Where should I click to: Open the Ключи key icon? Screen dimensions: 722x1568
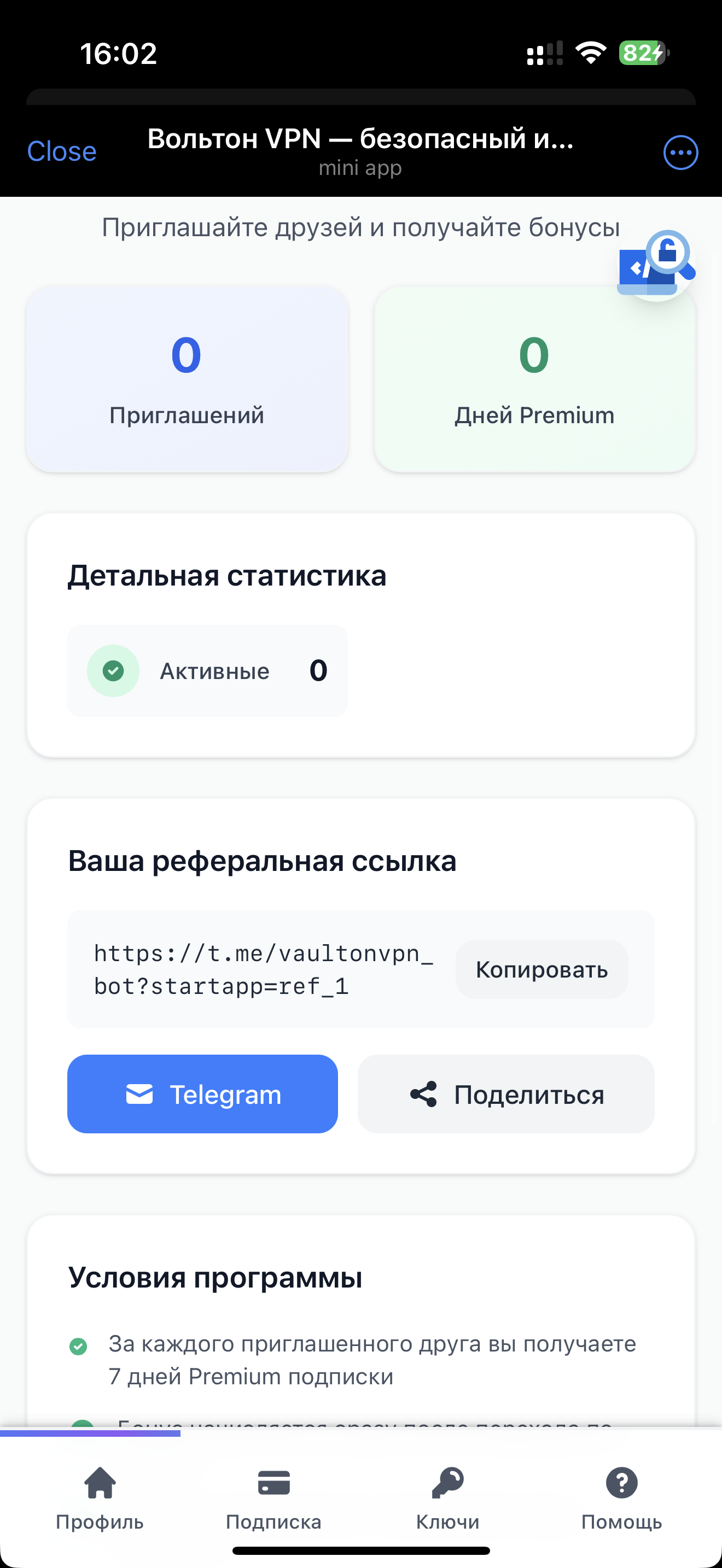449,1483
